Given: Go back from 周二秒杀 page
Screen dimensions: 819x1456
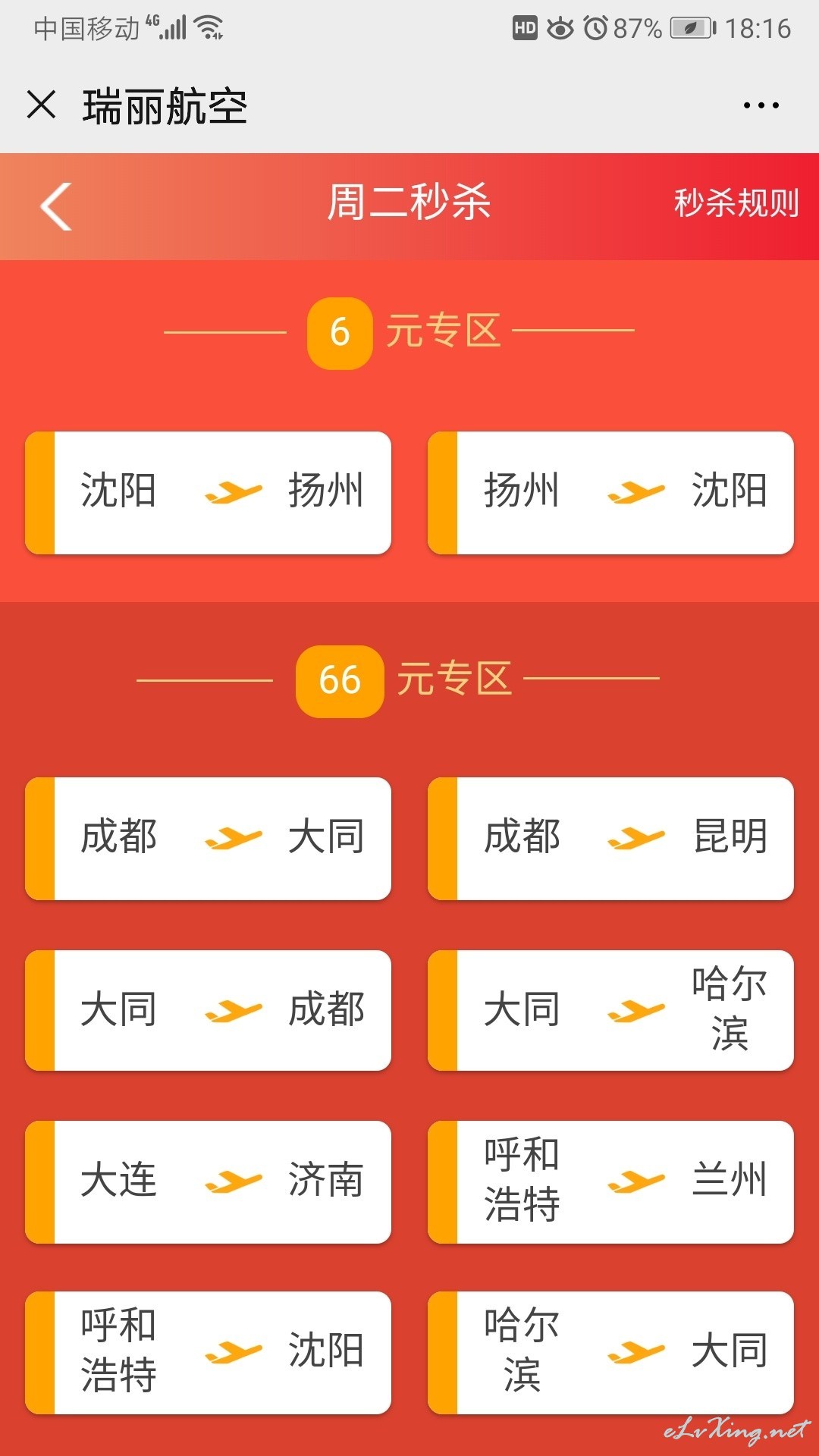Looking at the screenshot, I should (x=56, y=206).
